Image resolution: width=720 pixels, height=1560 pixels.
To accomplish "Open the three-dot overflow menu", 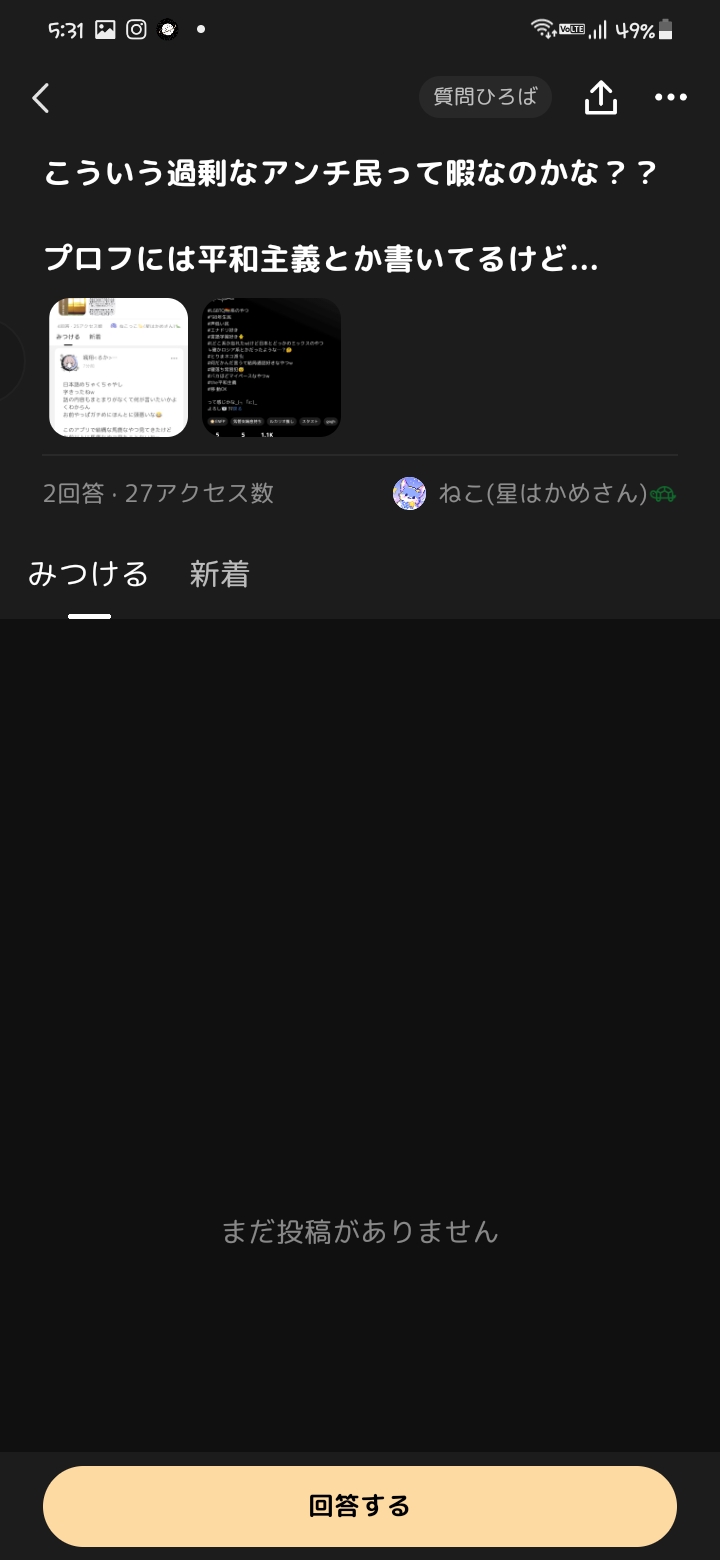I will (x=671, y=97).
